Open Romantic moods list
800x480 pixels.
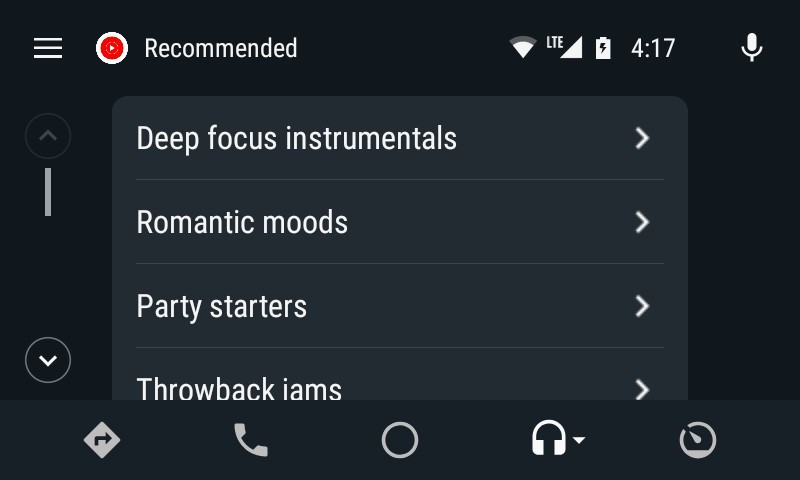[x=399, y=222]
